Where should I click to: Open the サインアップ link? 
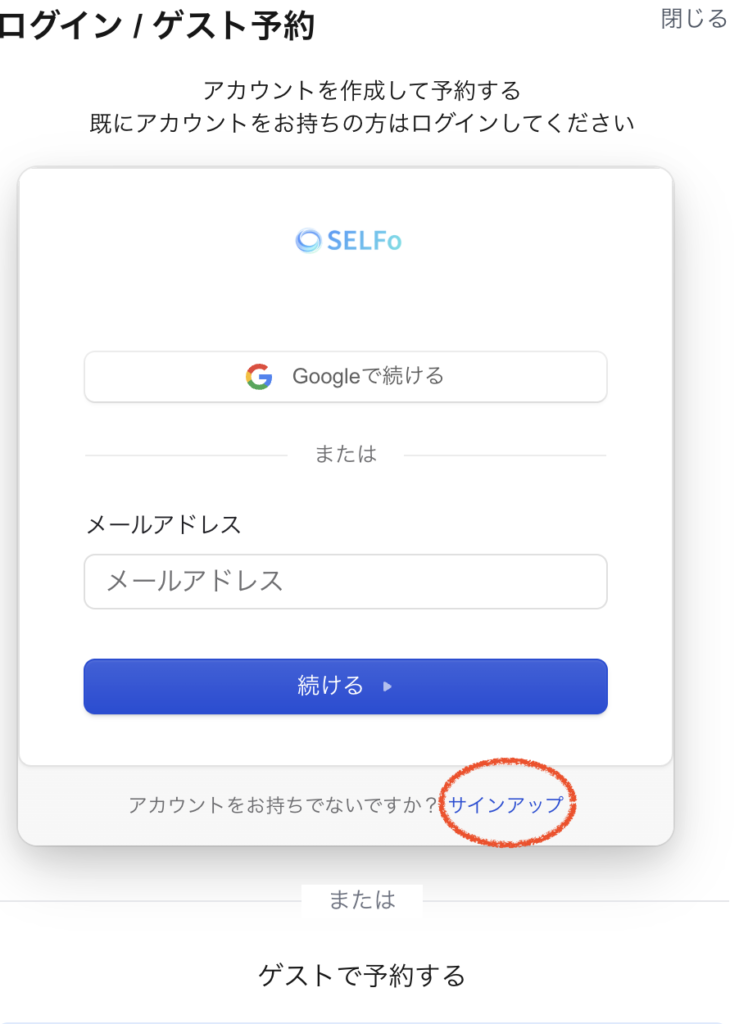coord(506,804)
